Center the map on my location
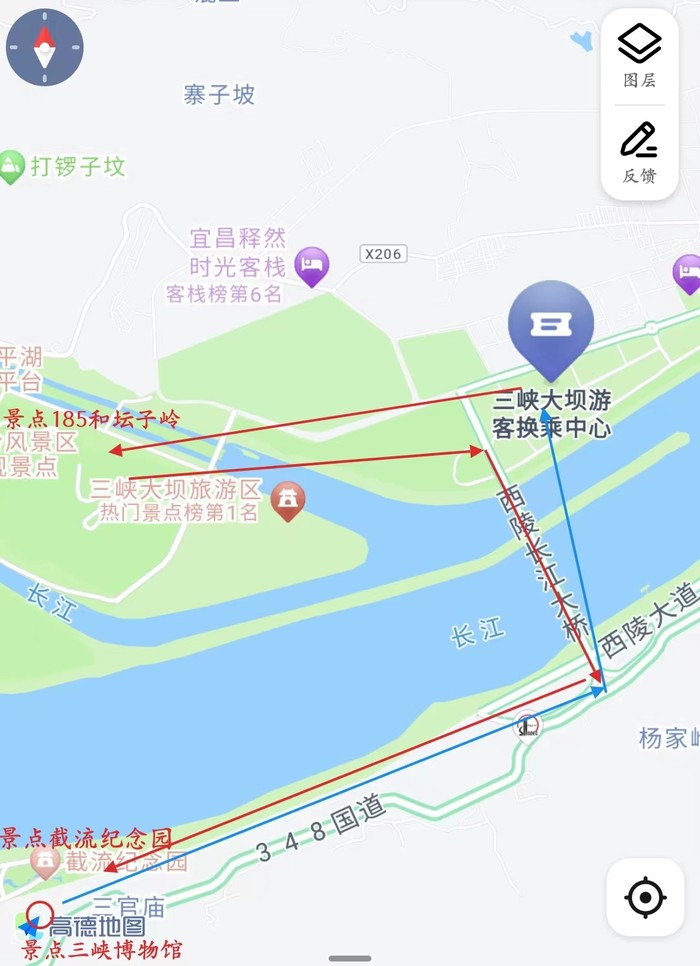 click(645, 897)
